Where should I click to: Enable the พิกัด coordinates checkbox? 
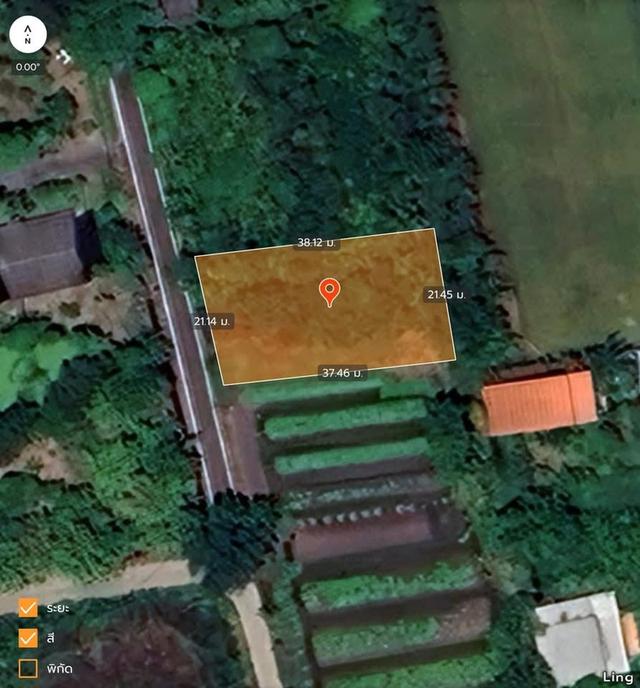[28, 667]
